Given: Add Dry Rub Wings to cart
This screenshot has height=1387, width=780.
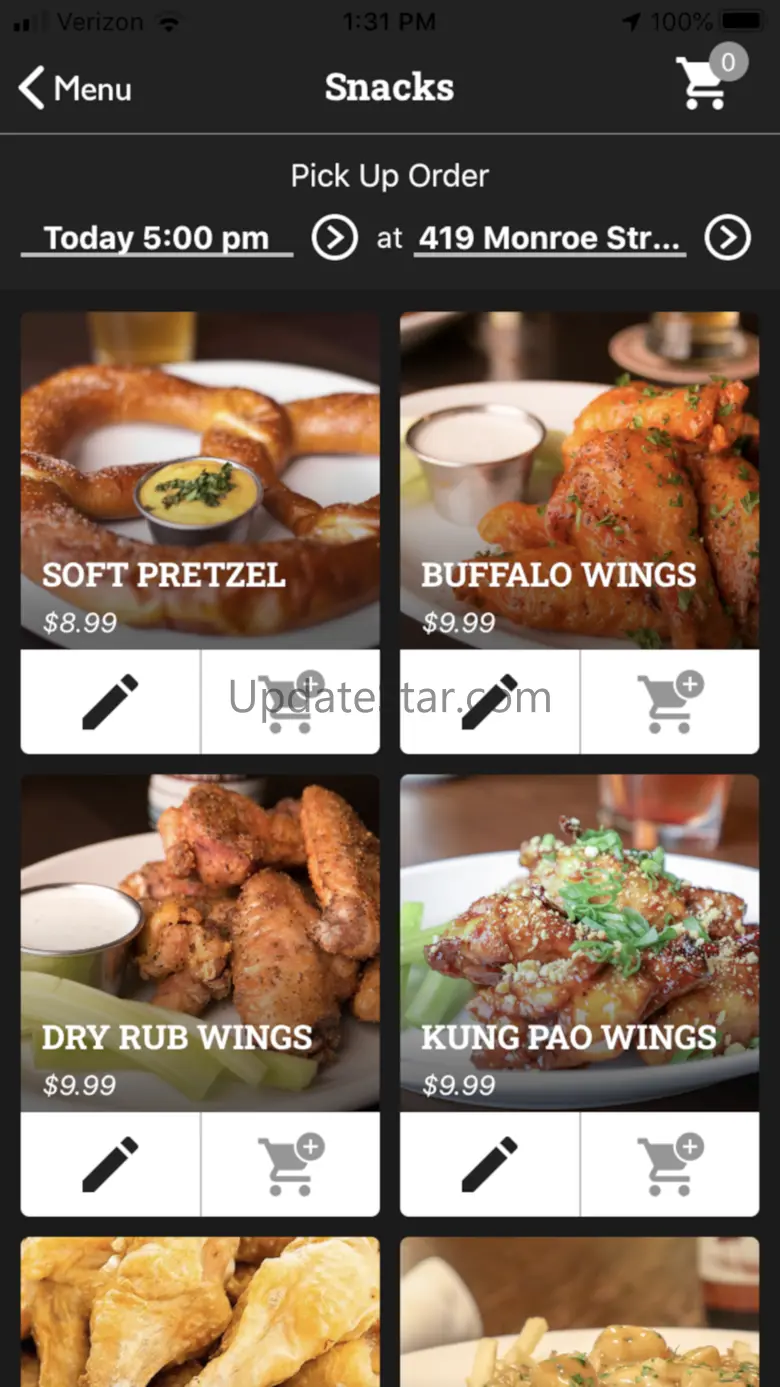Looking at the screenshot, I should coord(290,1164).
